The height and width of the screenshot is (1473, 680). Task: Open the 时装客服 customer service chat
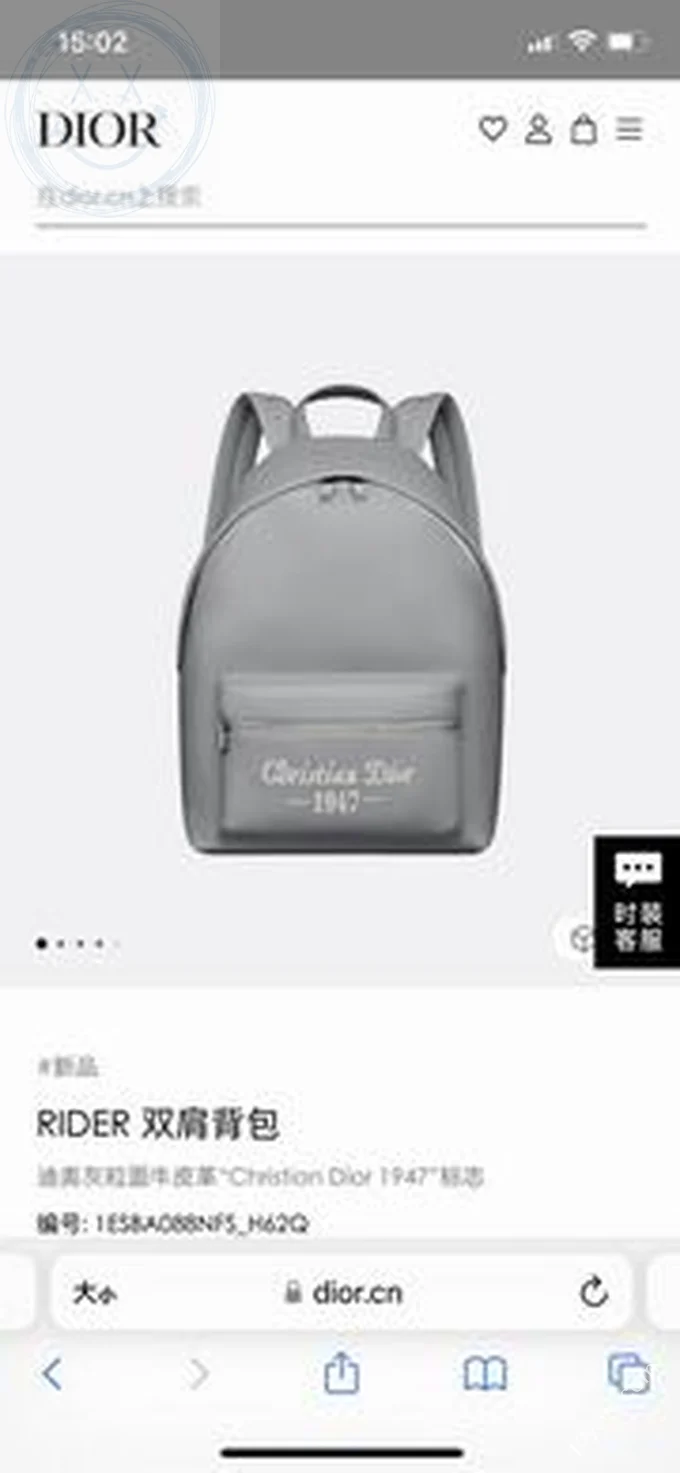click(x=637, y=902)
